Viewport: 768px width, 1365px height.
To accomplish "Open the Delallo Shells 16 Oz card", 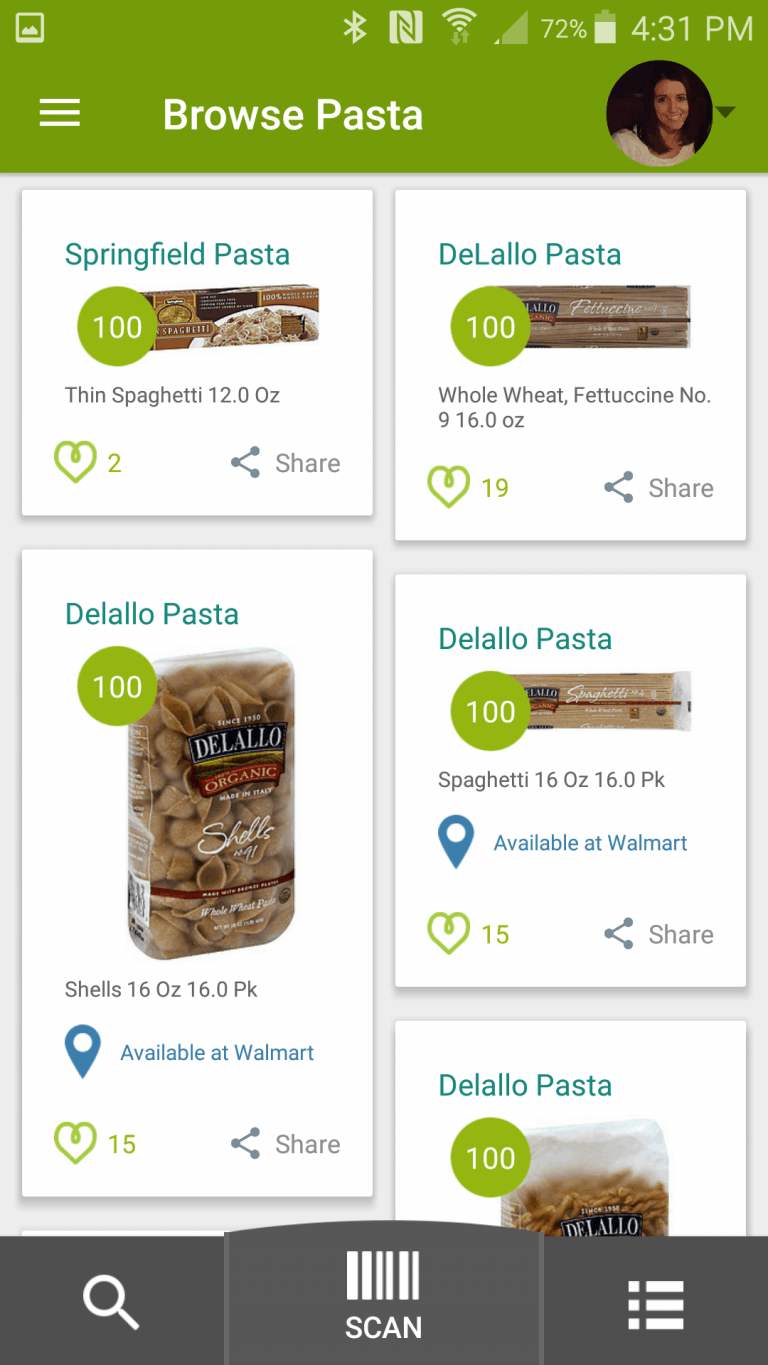I will 197,873.
